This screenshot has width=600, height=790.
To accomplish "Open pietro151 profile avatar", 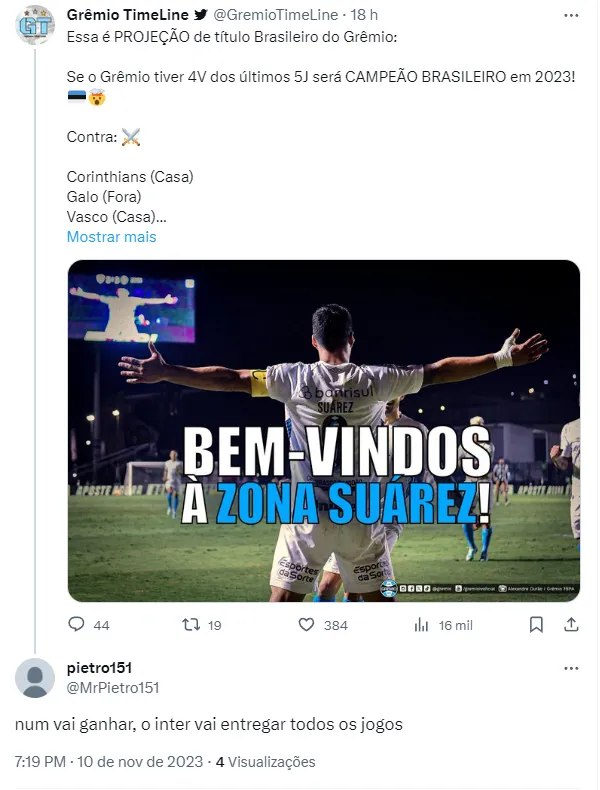I will click(x=34, y=678).
